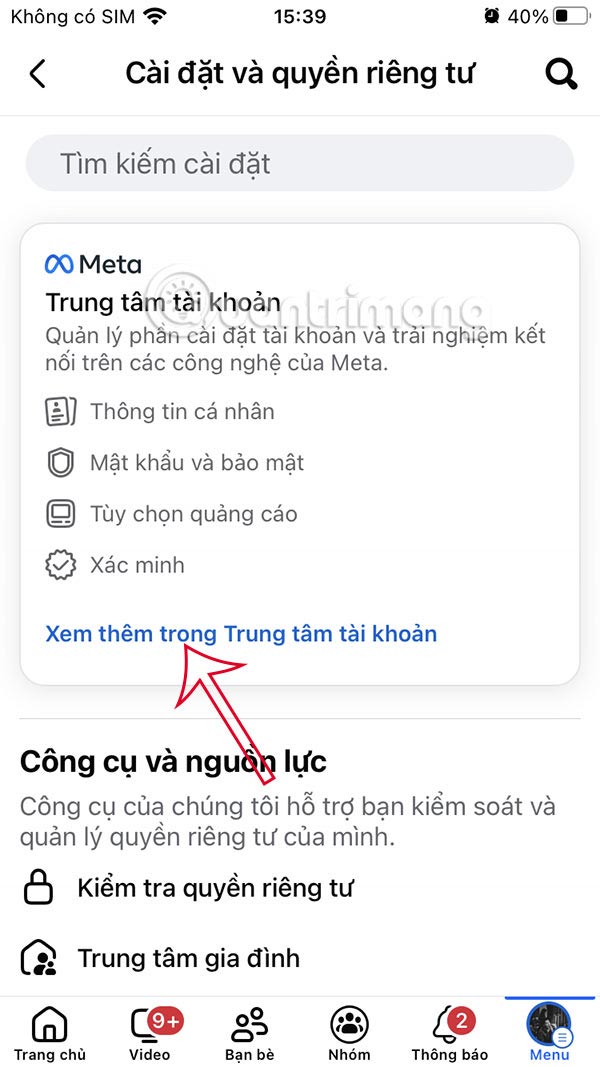Switch to the Bạn bè tab

pyautogui.click(x=250, y=1034)
